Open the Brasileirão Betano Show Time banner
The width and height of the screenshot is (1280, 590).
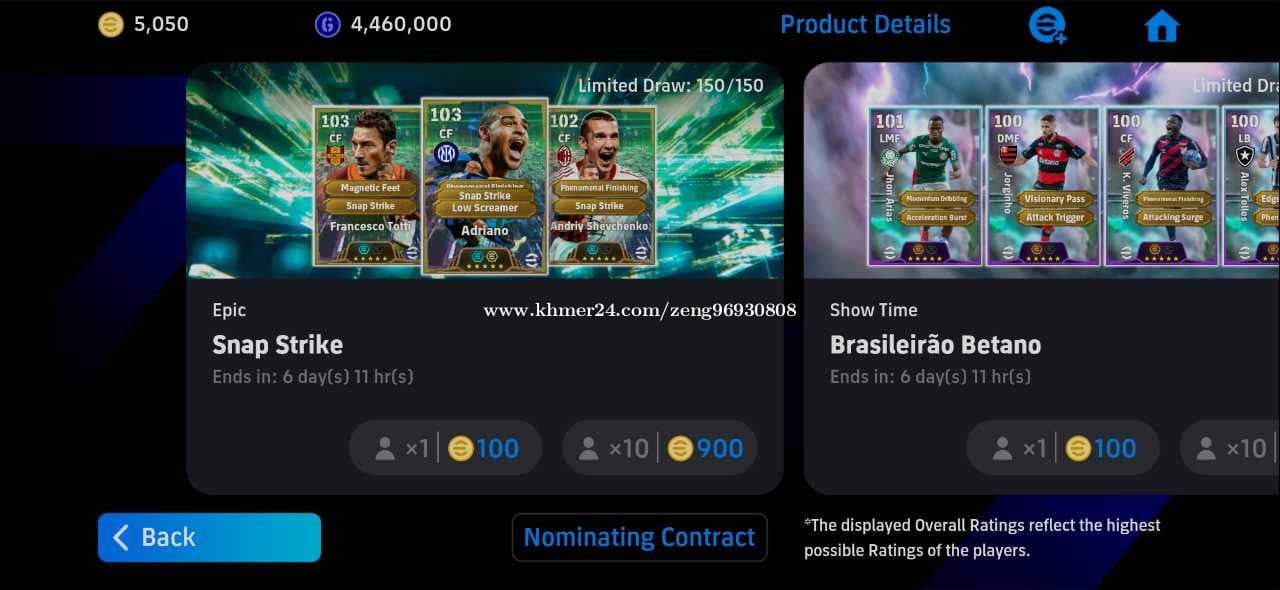[1042, 171]
